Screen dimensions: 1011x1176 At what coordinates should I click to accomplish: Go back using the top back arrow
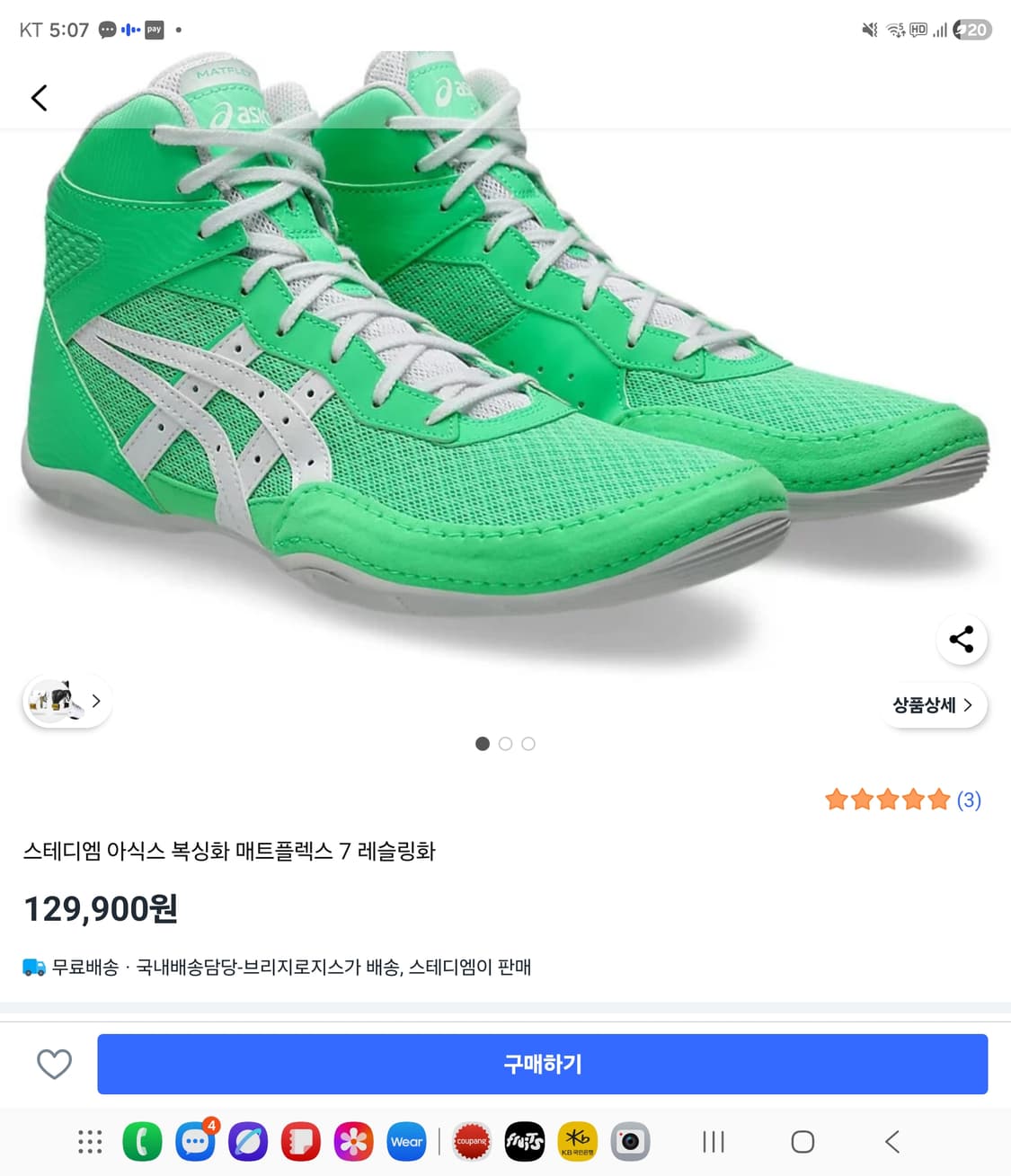[x=39, y=97]
